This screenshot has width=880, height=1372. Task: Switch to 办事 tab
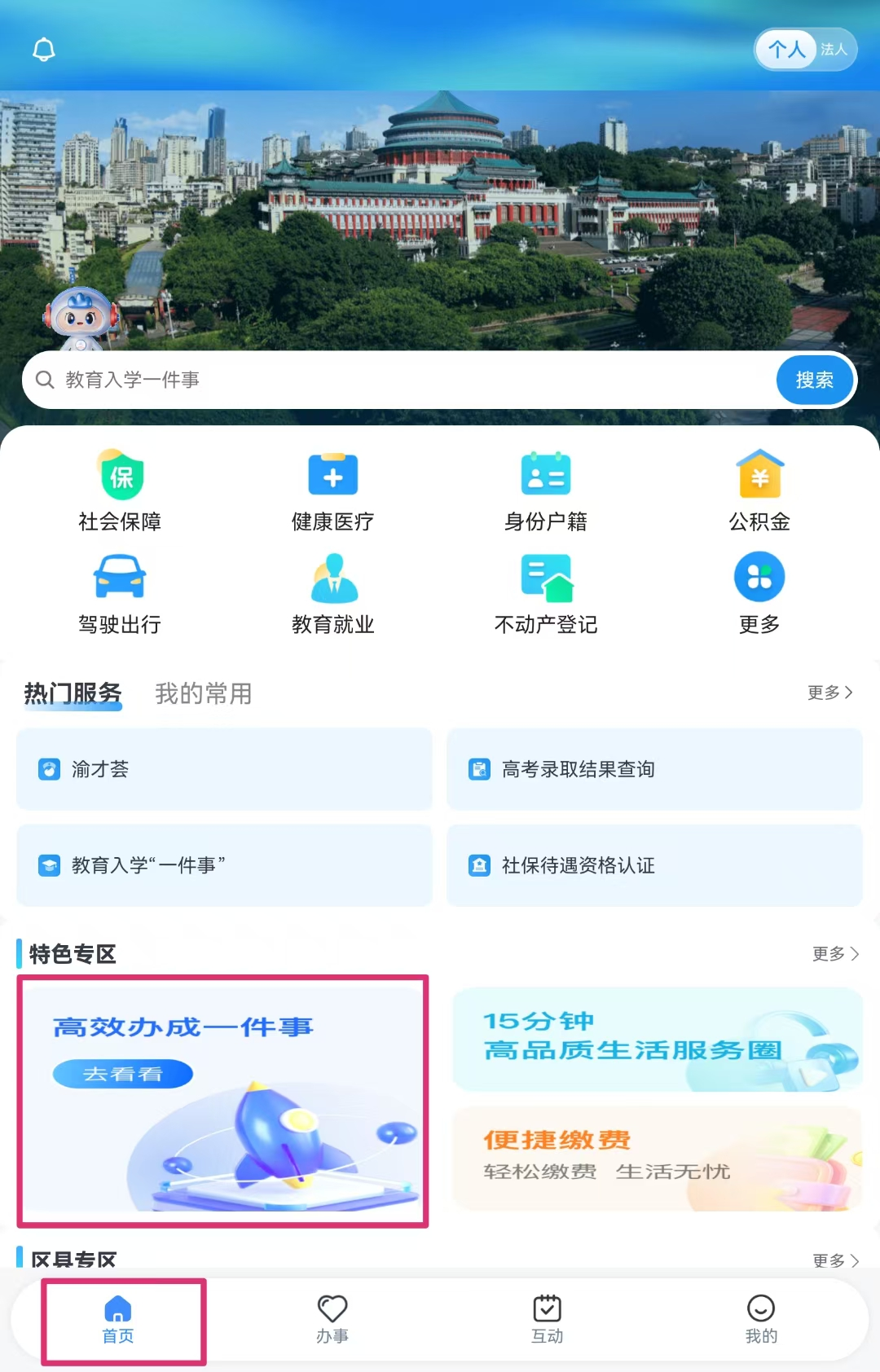[x=332, y=1319]
